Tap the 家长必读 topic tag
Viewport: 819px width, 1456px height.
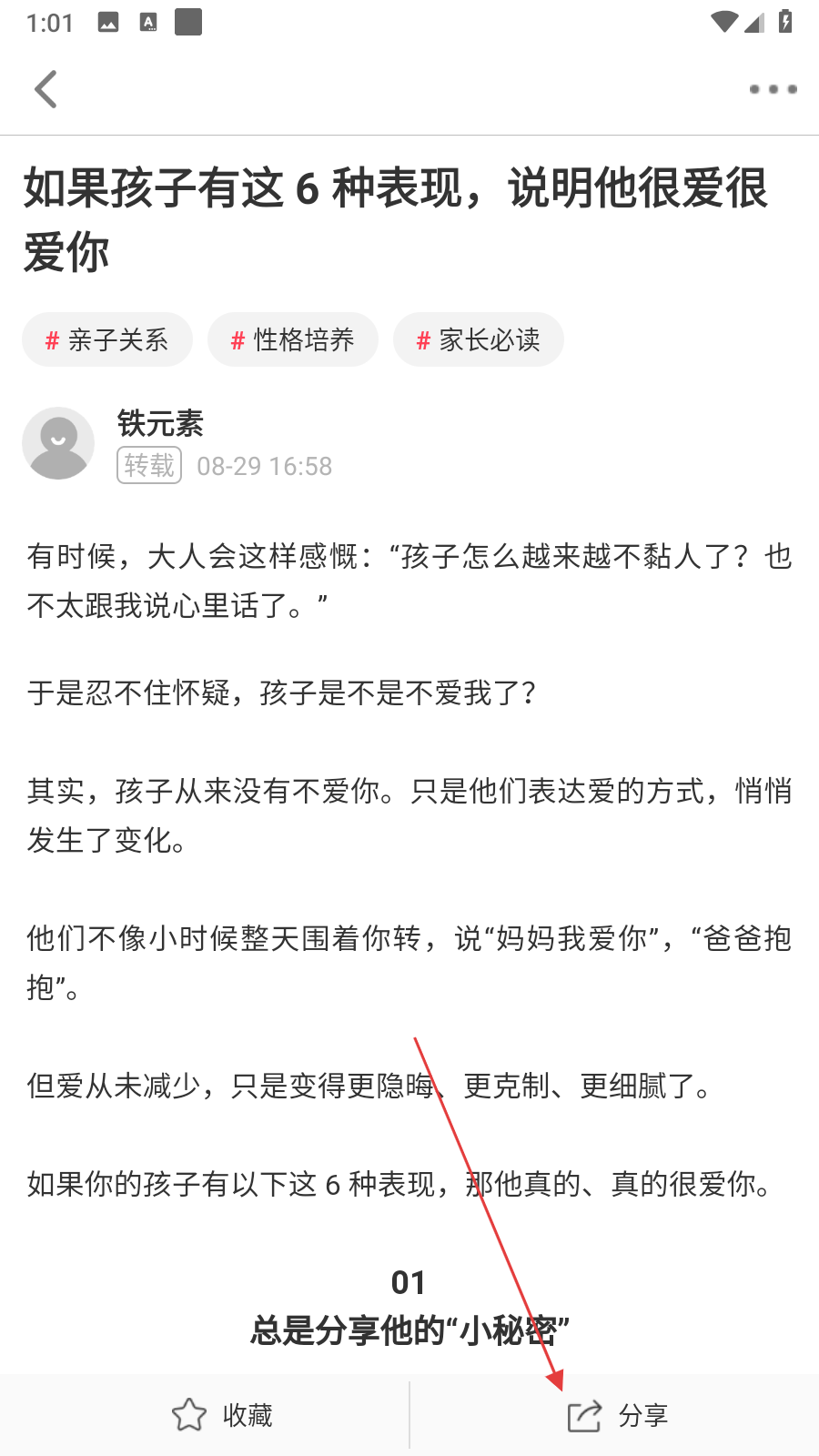click(479, 340)
